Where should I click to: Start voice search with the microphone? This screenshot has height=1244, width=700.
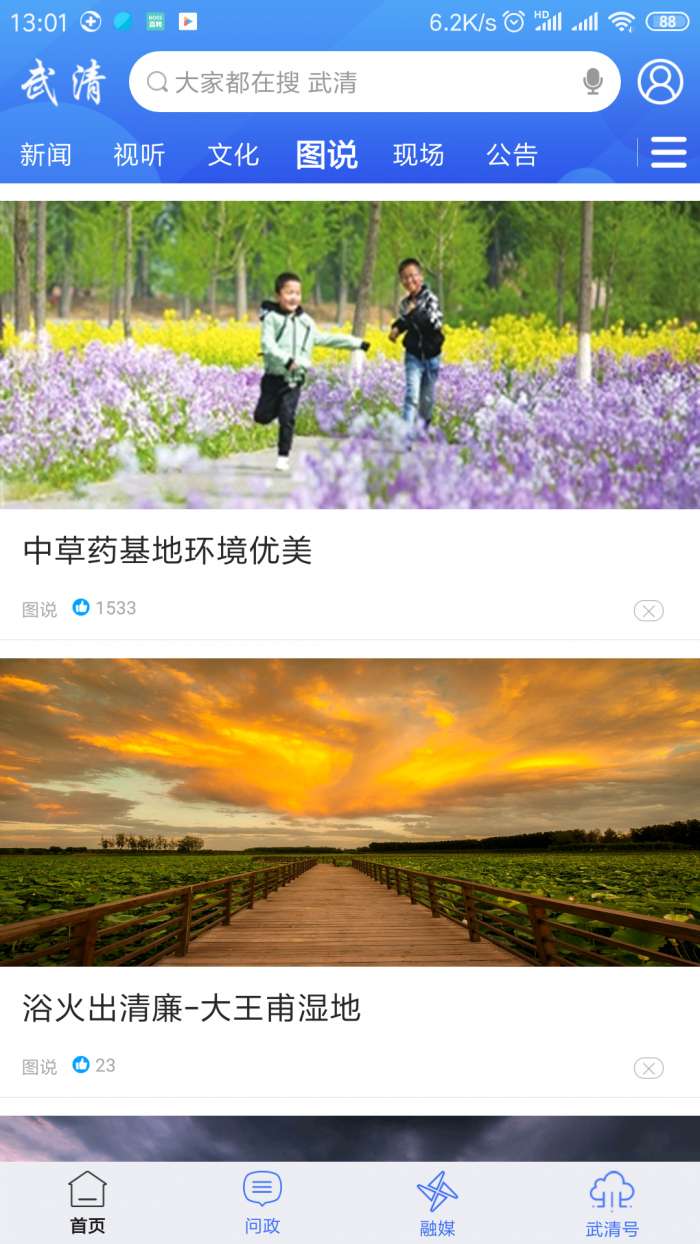(x=593, y=82)
